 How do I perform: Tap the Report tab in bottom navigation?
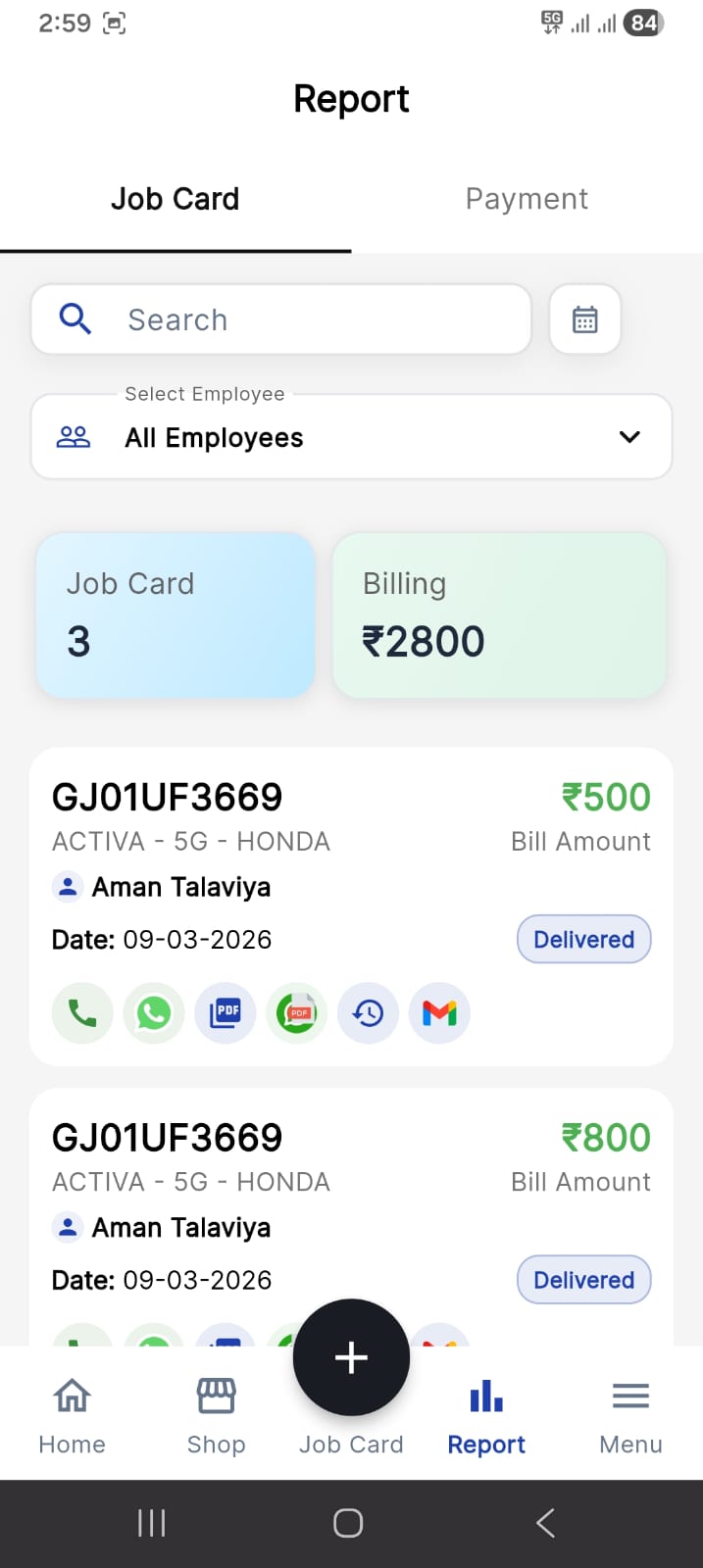point(486,1414)
